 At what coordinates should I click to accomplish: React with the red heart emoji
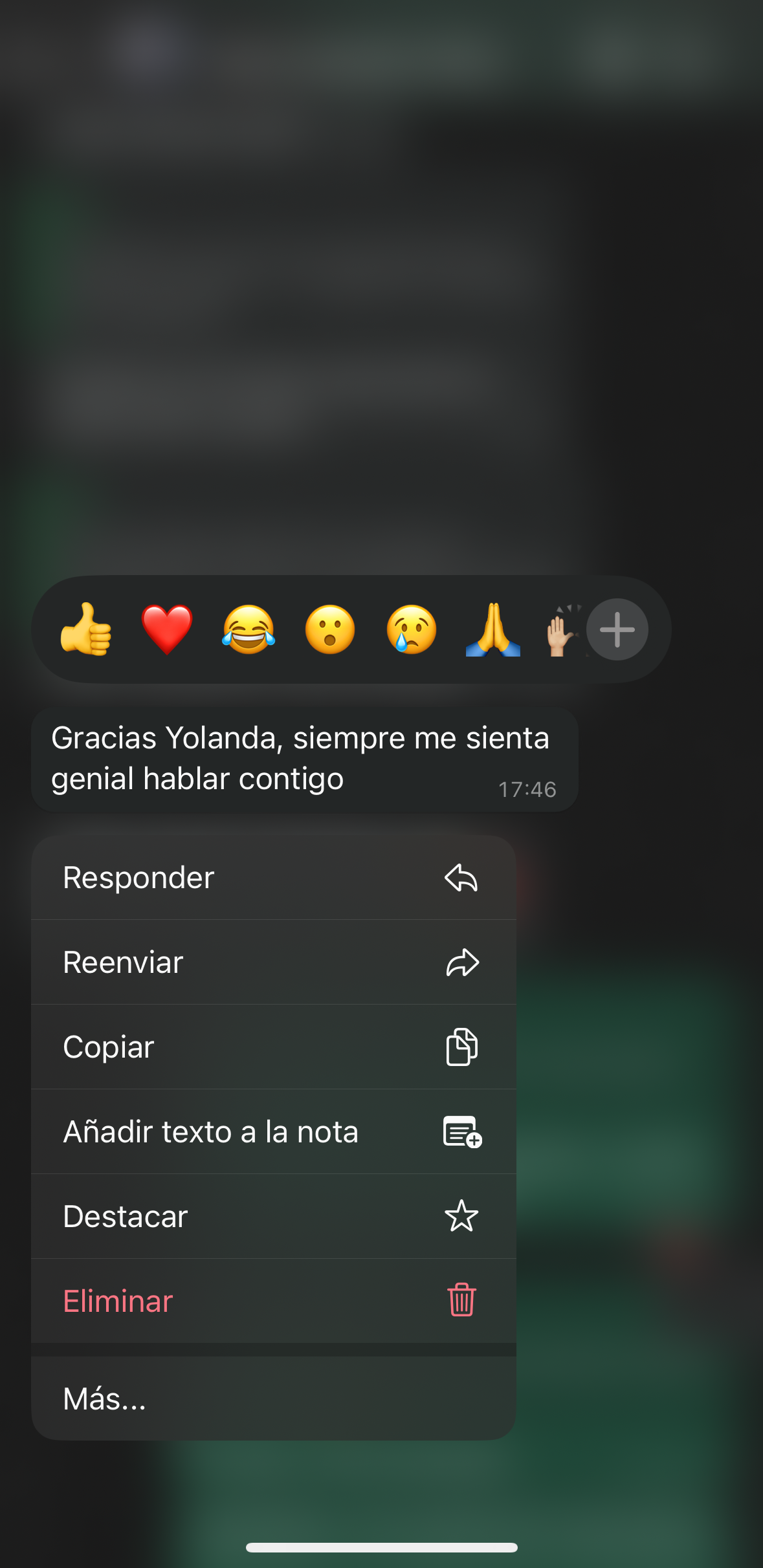[167, 629]
